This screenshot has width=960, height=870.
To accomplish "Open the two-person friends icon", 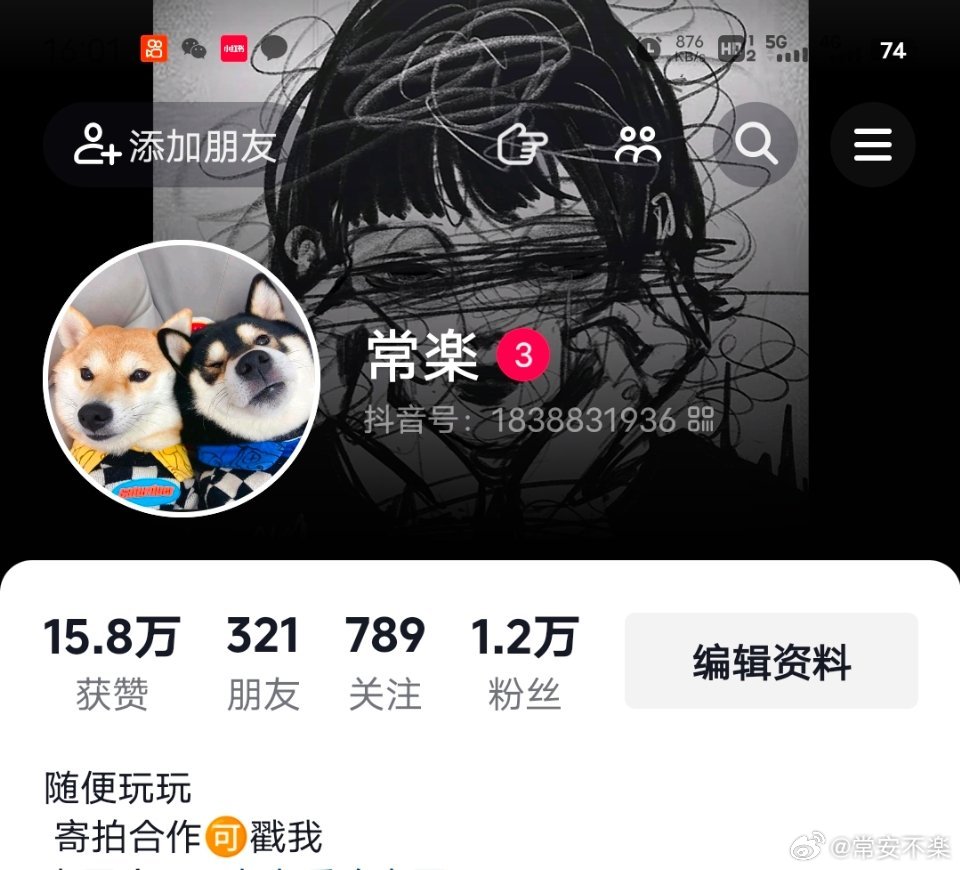I will click(638, 146).
